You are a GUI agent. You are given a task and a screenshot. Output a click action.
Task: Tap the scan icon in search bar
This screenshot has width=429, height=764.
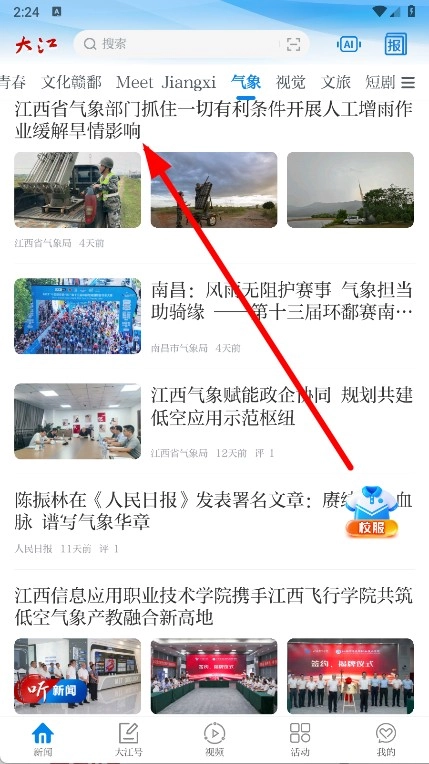[x=293, y=44]
